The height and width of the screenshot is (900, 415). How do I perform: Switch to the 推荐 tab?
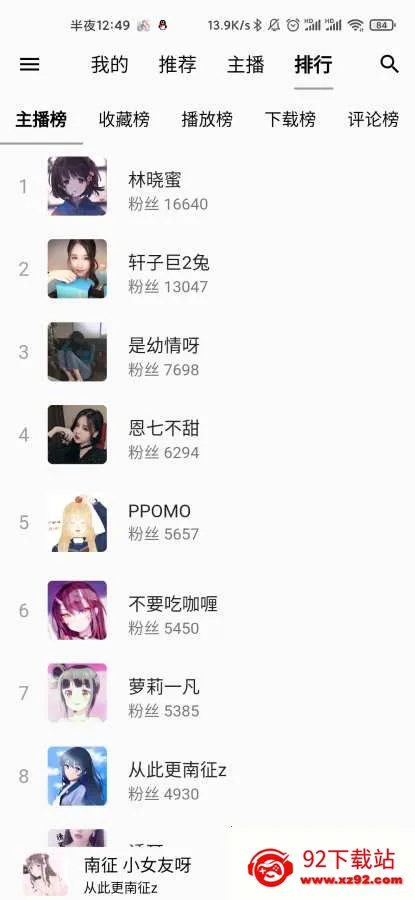point(177,64)
